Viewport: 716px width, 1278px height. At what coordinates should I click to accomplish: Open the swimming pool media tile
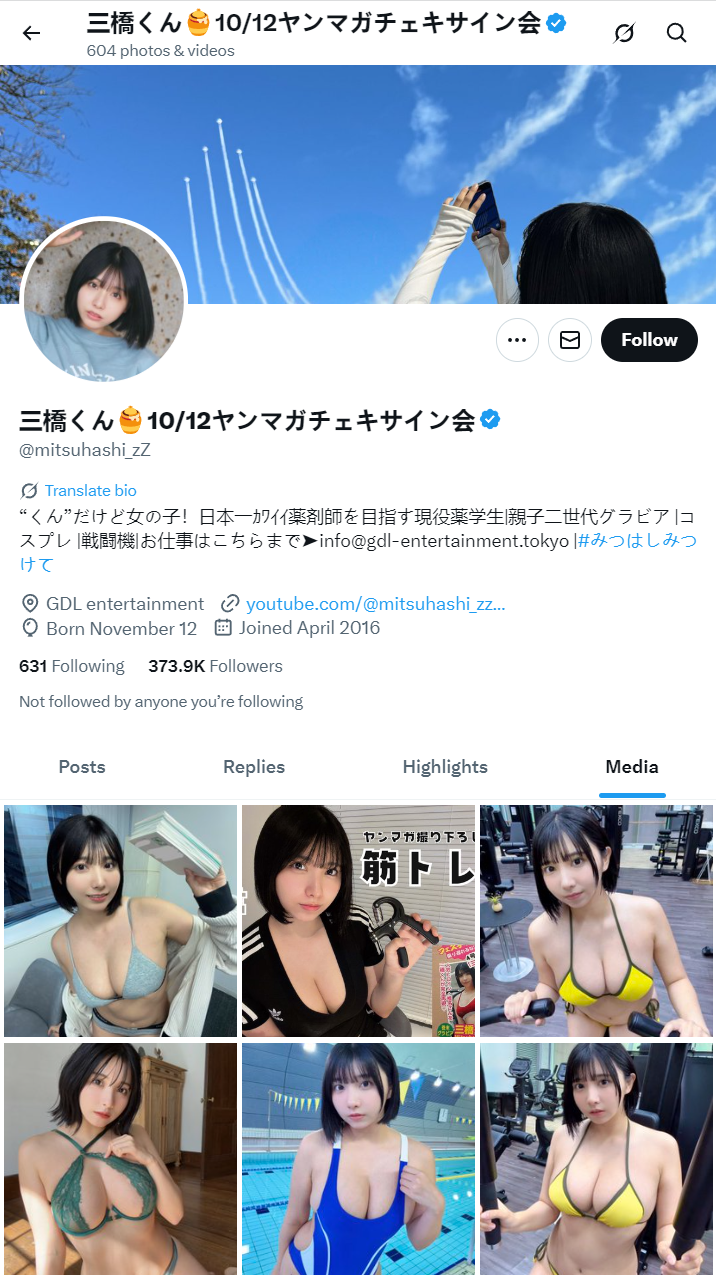click(x=358, y=1158)
